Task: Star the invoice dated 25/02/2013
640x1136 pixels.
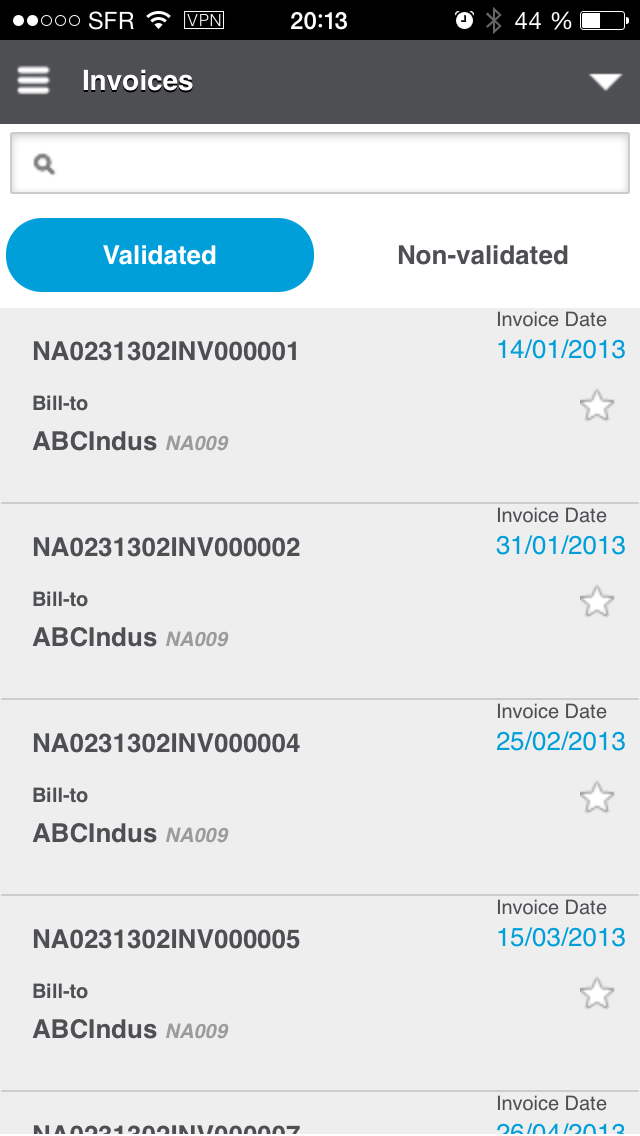Action: [597, 798]
